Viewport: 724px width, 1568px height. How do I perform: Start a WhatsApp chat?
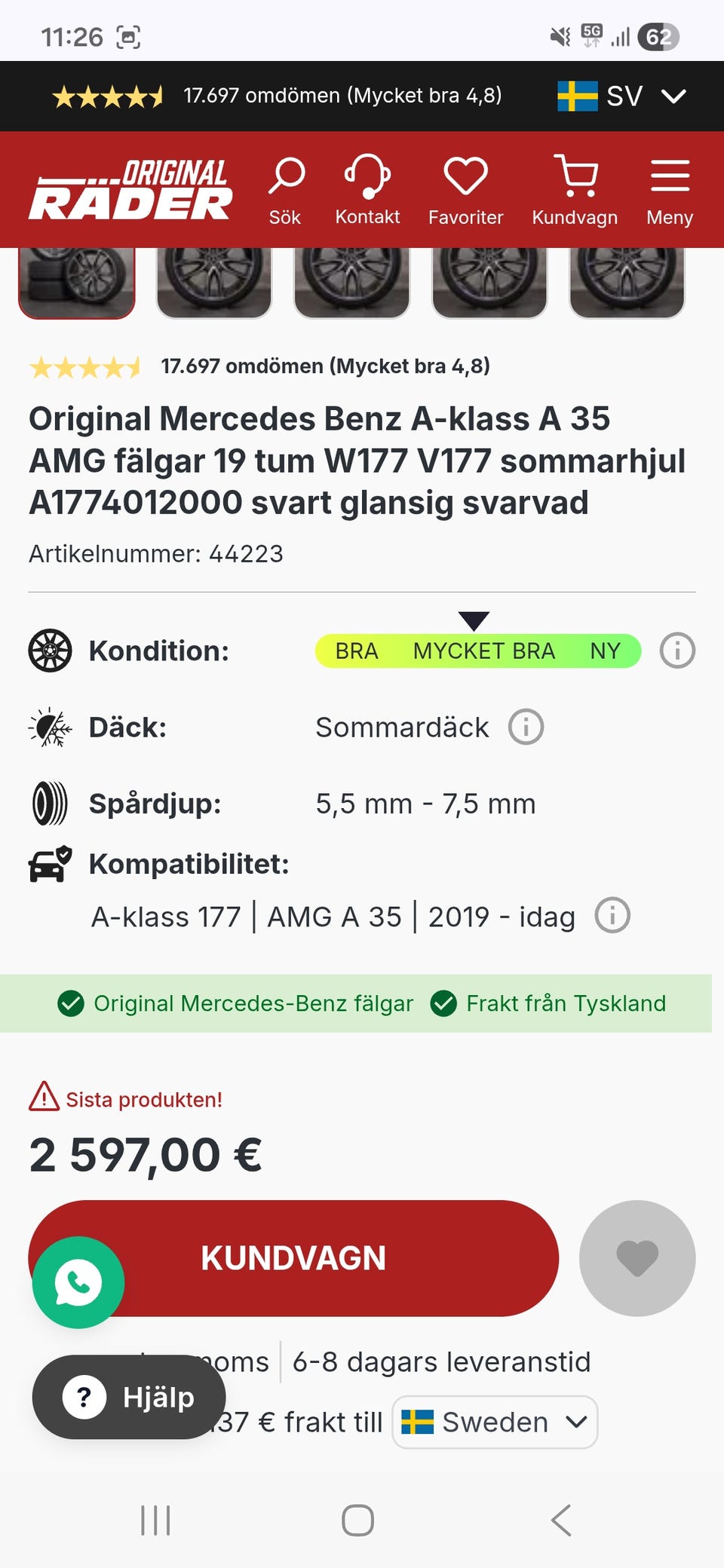[78, 1282]
